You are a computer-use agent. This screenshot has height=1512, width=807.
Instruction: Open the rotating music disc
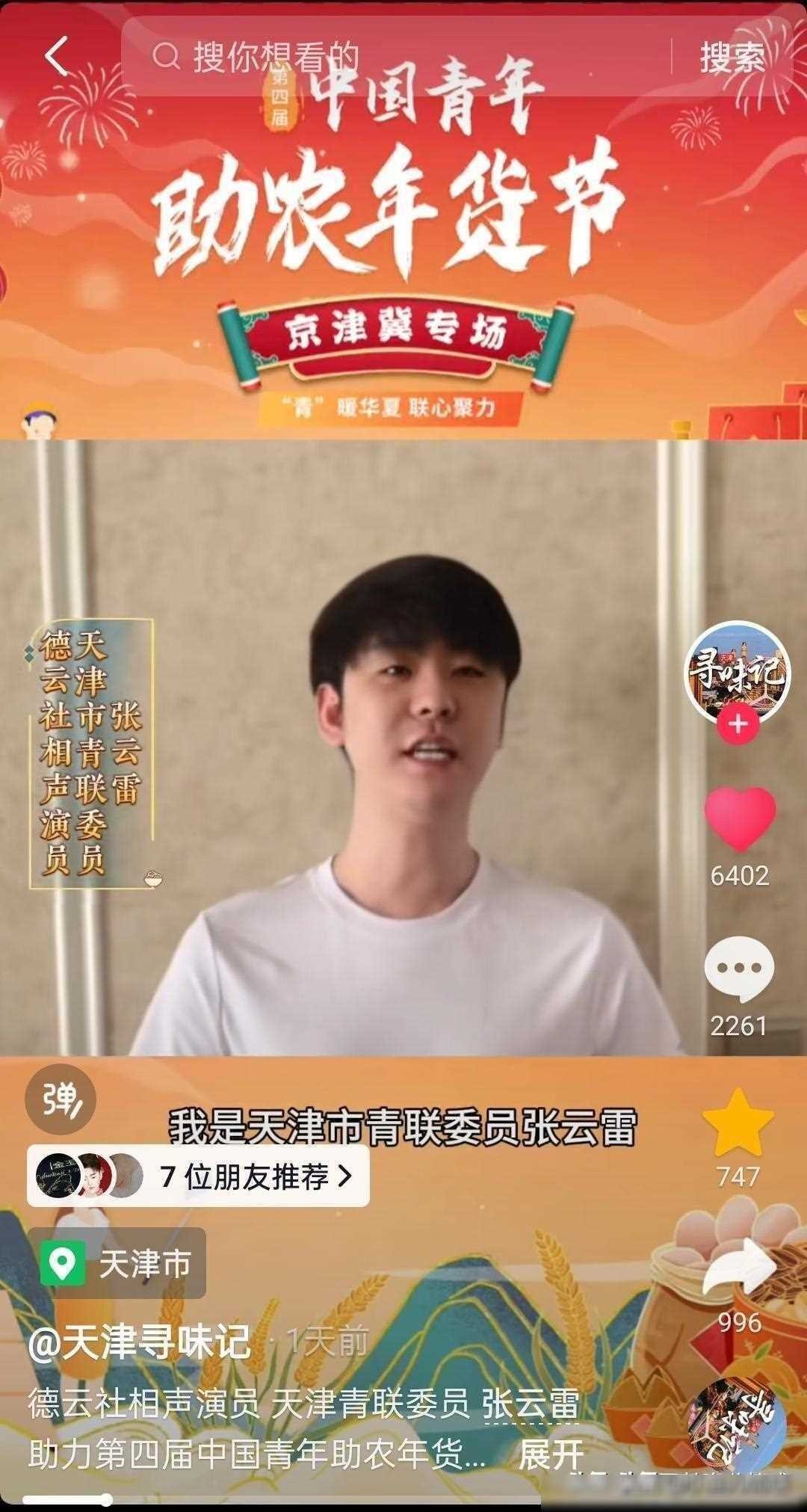click(x=736, y=1425)
